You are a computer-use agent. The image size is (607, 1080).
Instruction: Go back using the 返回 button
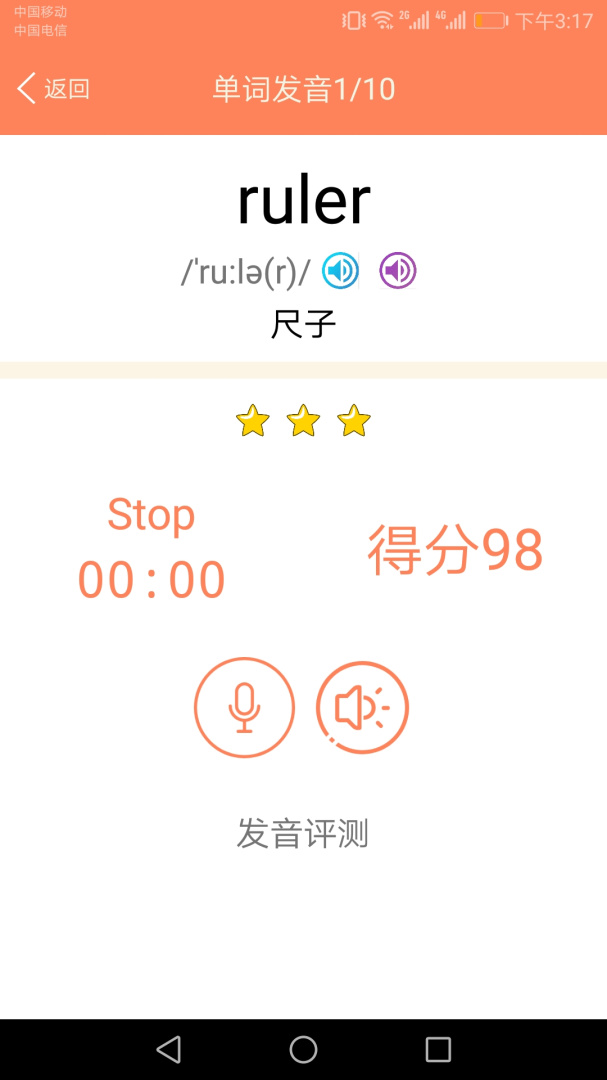tap(54, 89)
